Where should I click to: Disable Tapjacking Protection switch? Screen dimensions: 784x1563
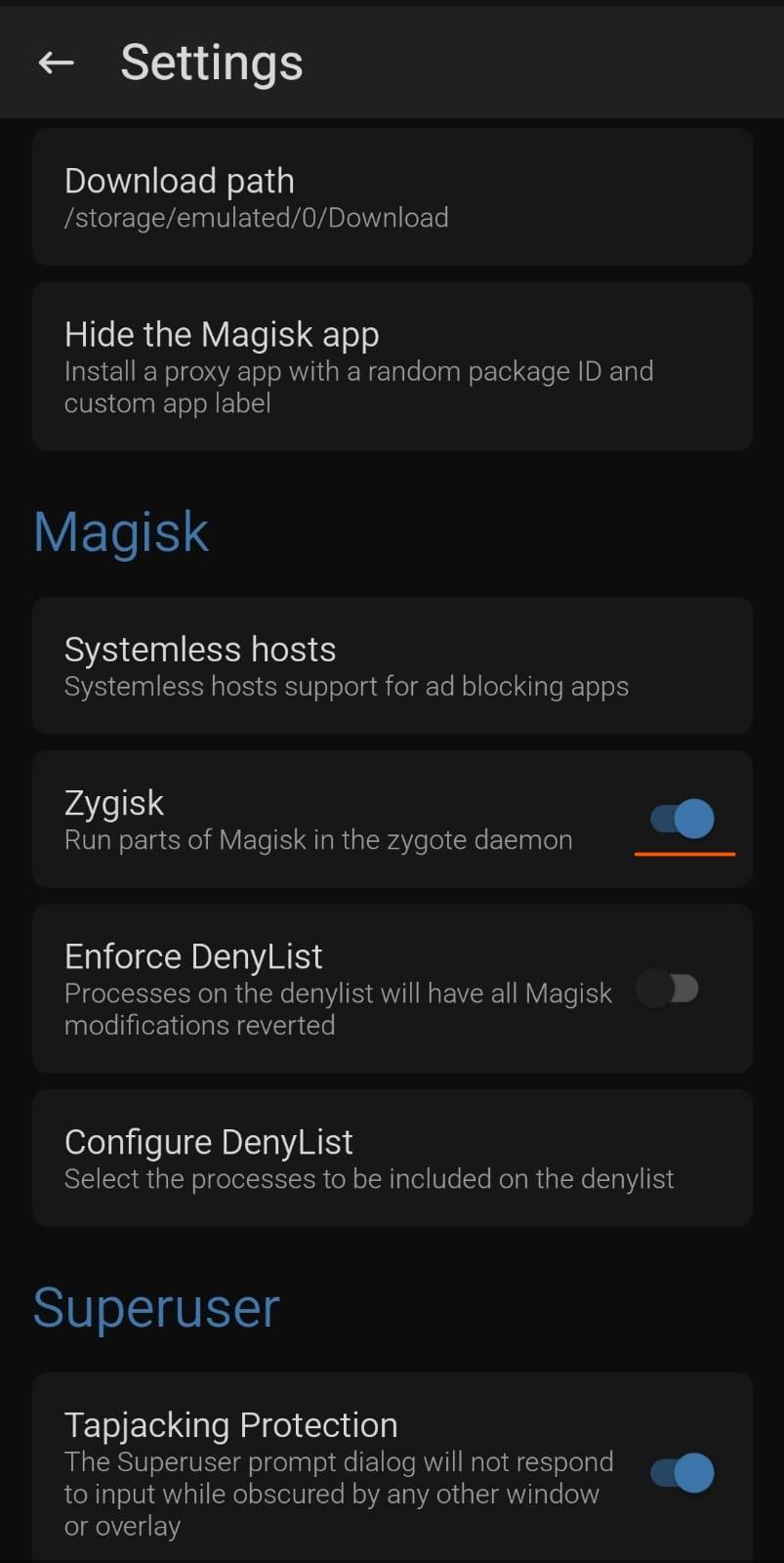[682, 1473]
